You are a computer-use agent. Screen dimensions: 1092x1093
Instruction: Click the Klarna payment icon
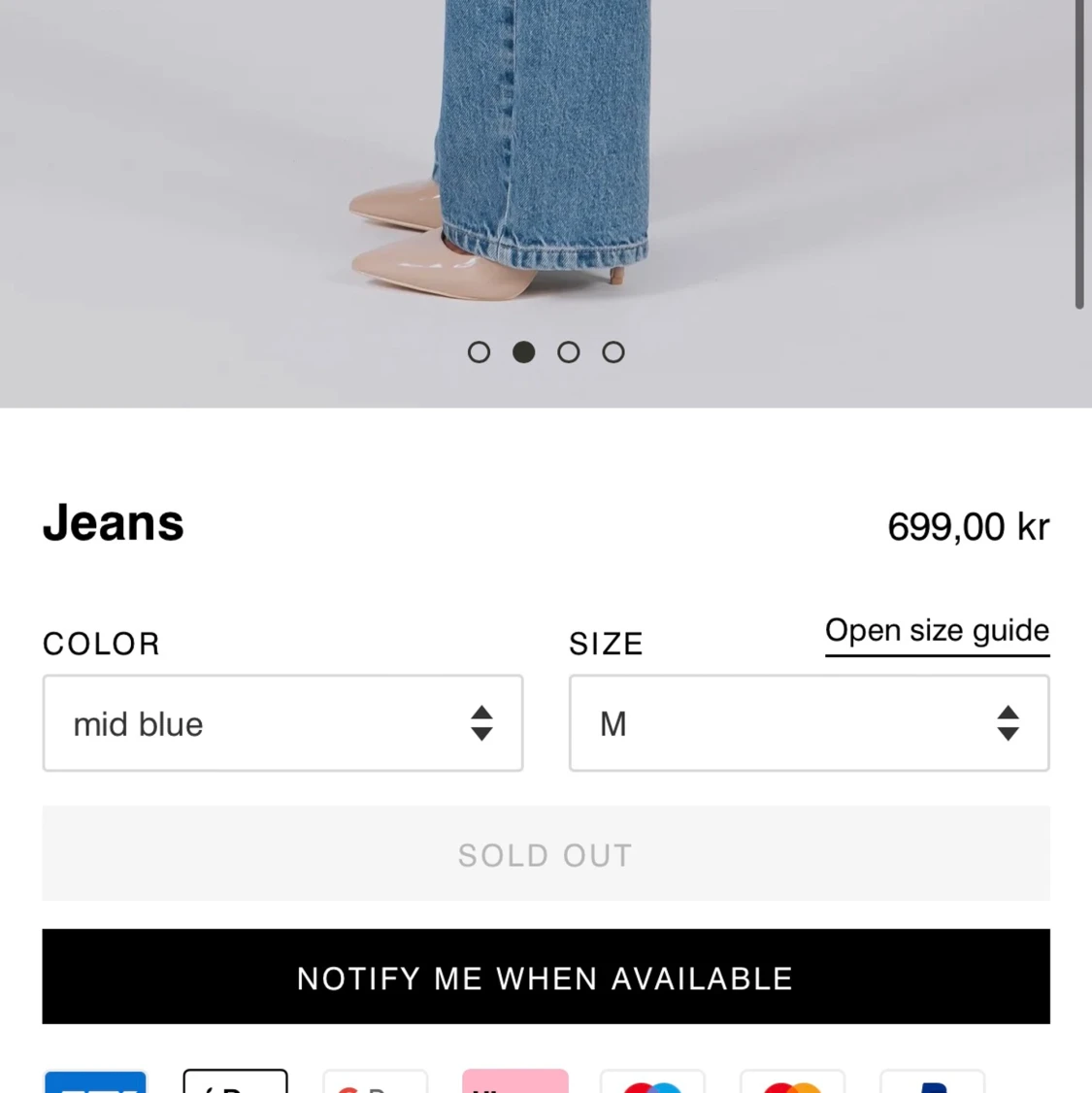click(514, 1084)
